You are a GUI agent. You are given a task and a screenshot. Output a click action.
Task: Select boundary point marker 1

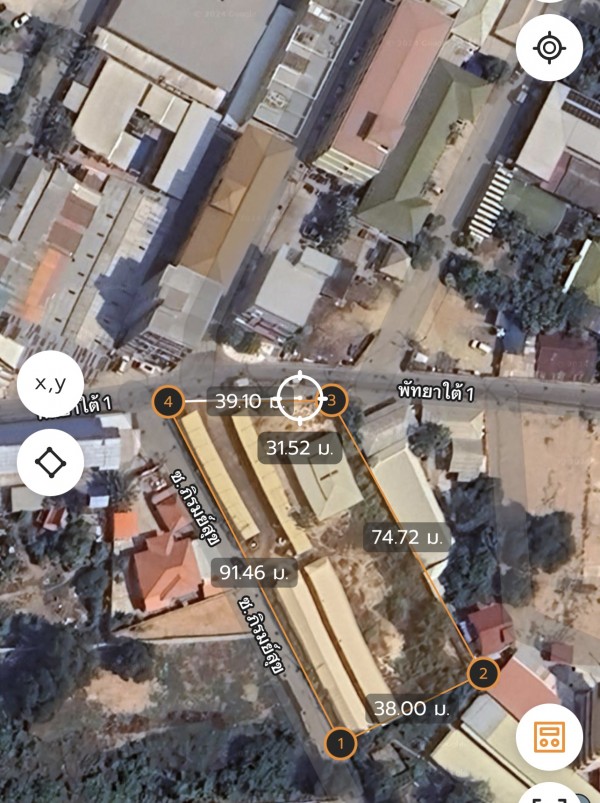click(x=340, y=743)
